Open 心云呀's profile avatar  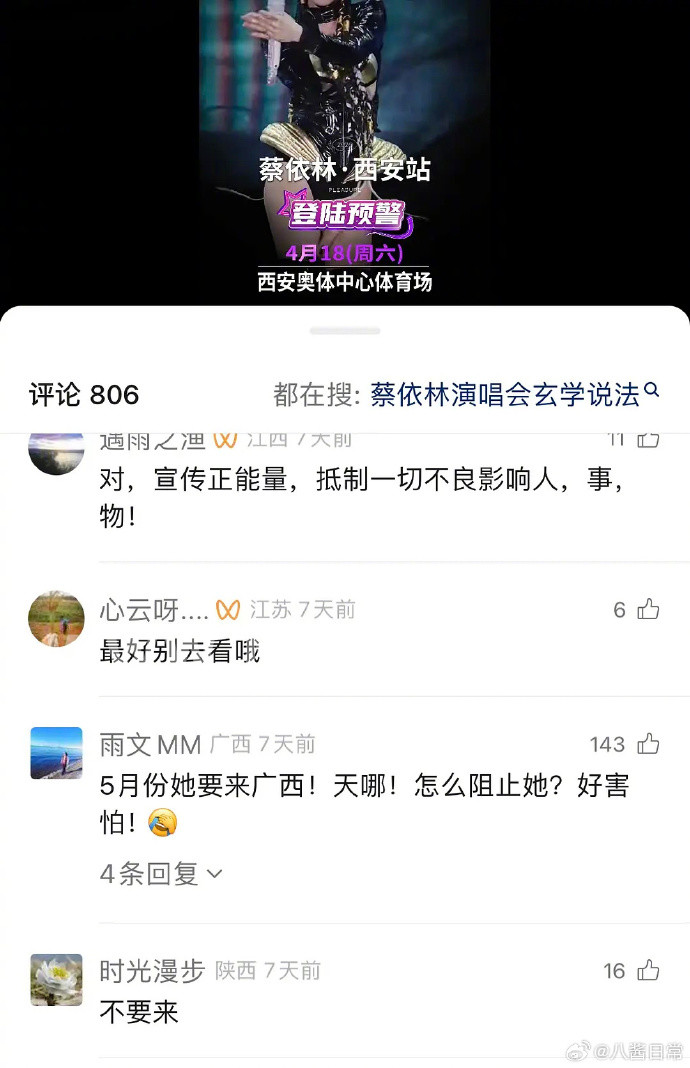(56, 618)
